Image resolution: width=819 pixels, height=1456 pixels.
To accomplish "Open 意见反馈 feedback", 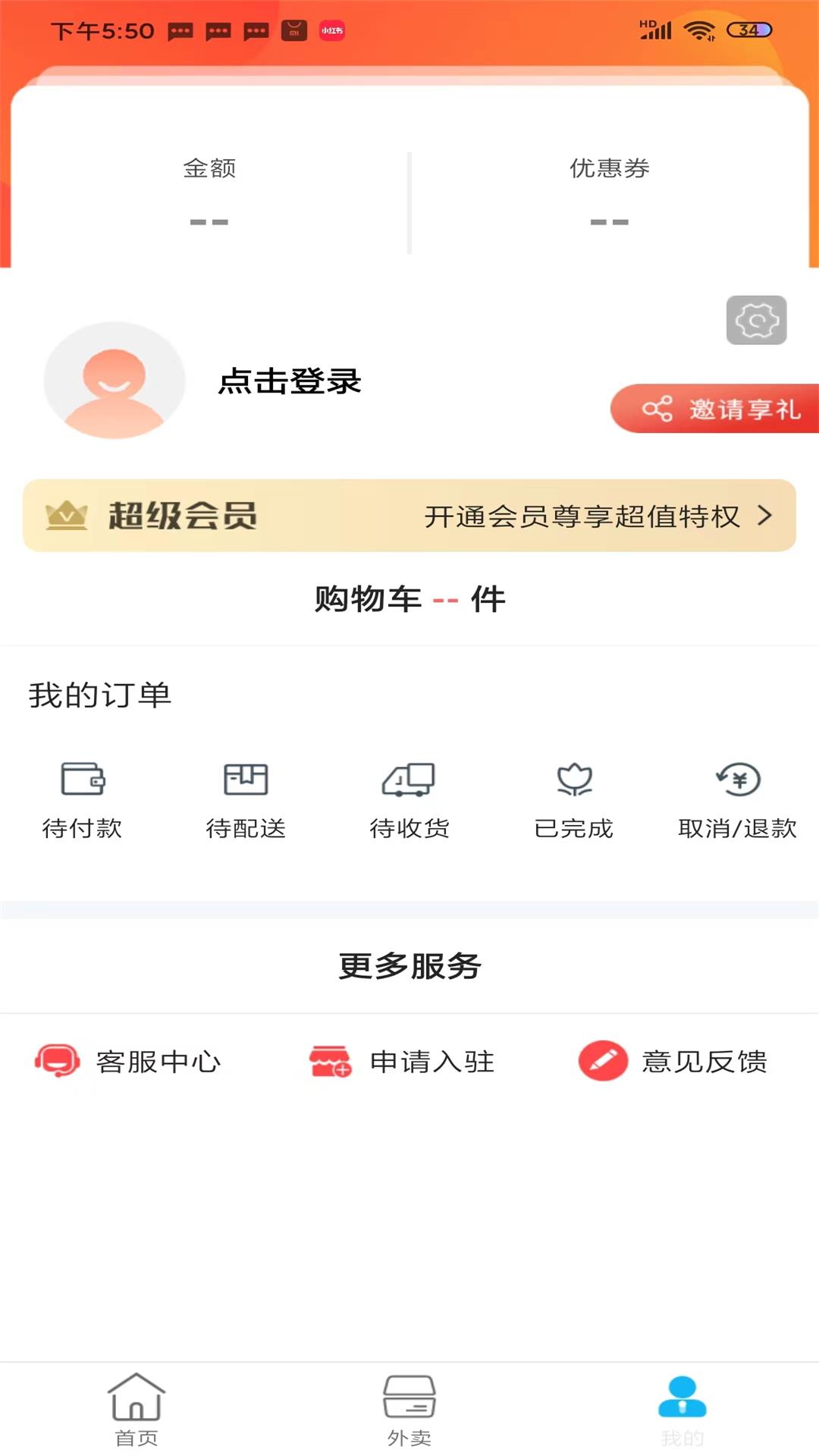I will pyautogui.click(x=673, y=1061).
